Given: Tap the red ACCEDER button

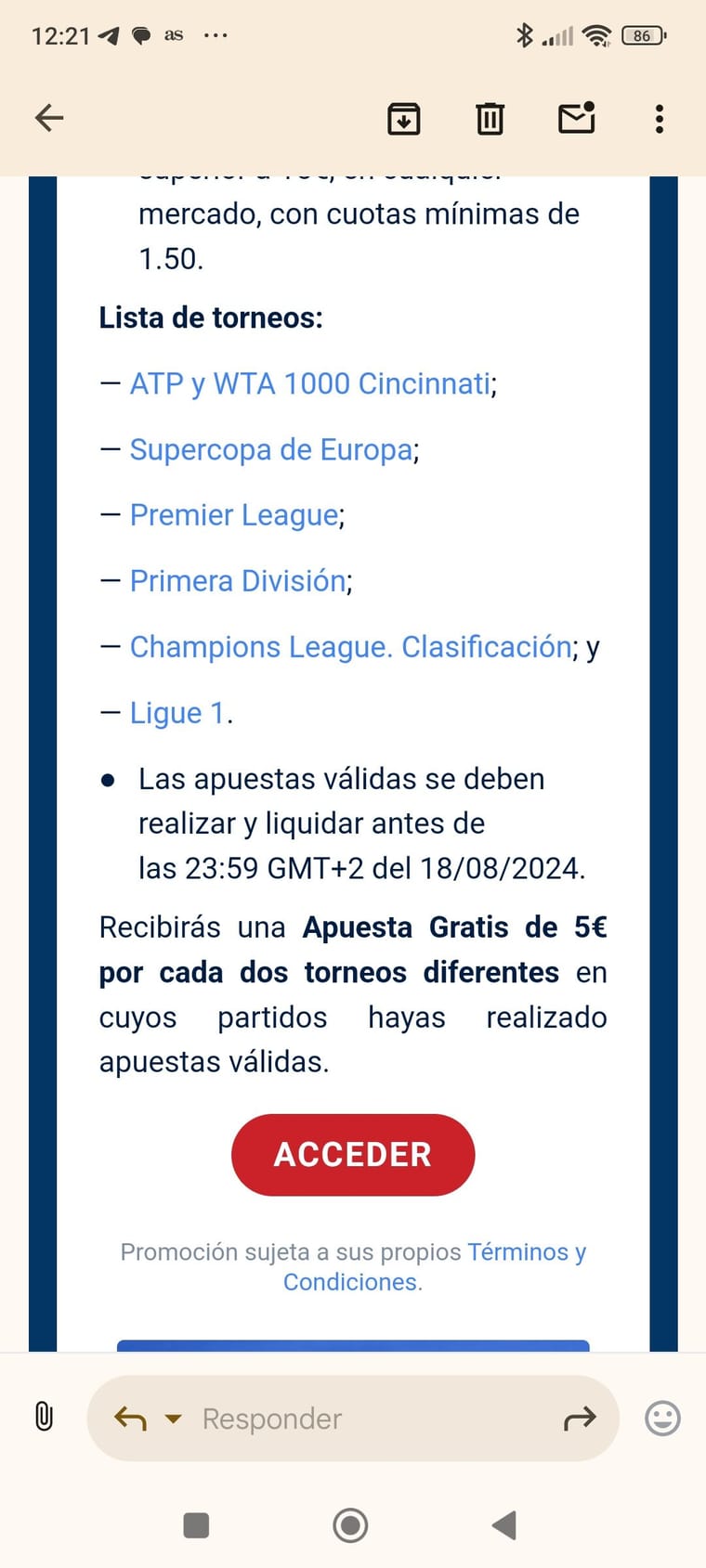Looking at the screenshot, I should (x=353, y=1154).
